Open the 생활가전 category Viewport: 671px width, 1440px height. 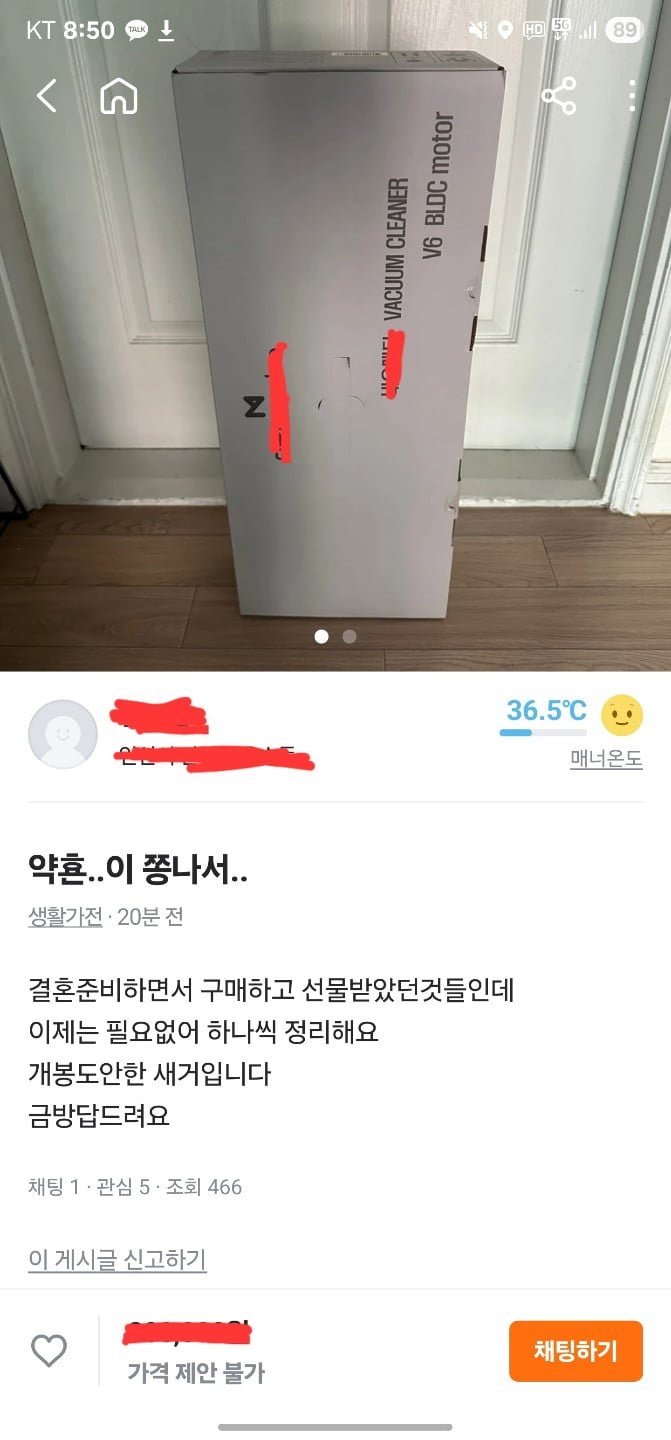[65, 917]
